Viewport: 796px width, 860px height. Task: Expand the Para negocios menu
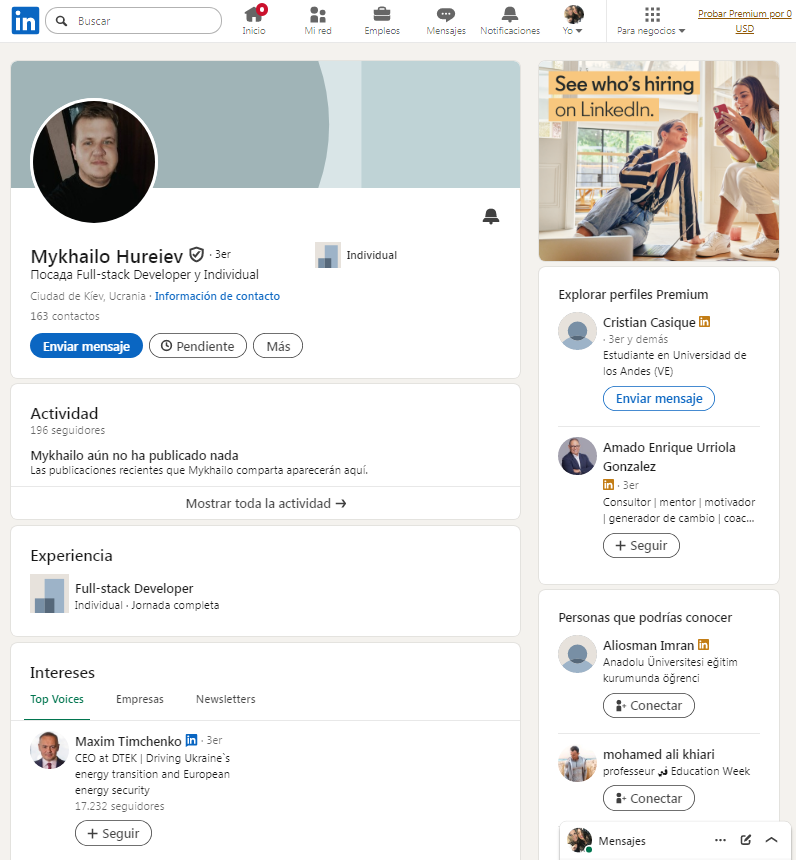click(651, 20)
